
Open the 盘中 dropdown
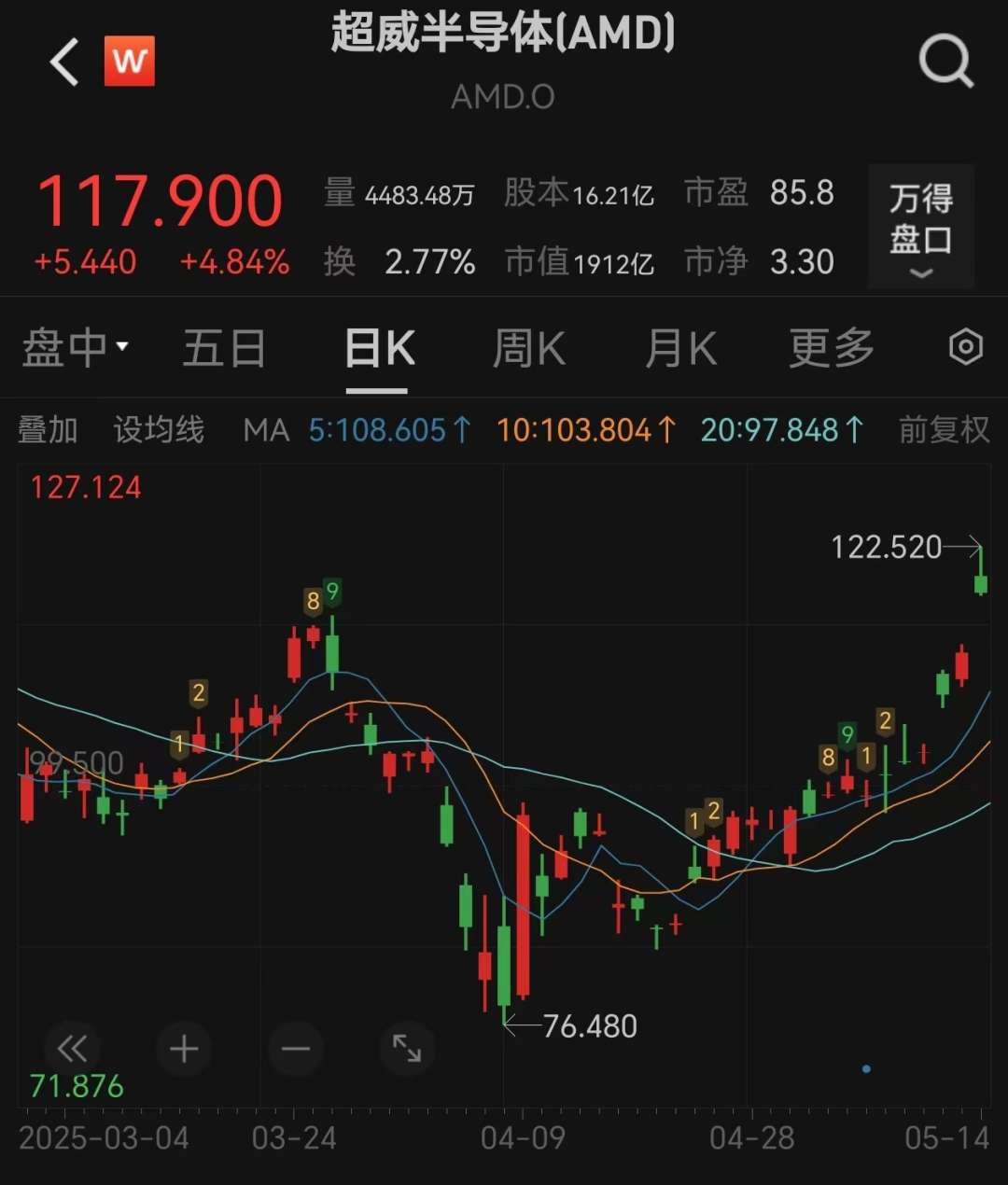[75, 349]
